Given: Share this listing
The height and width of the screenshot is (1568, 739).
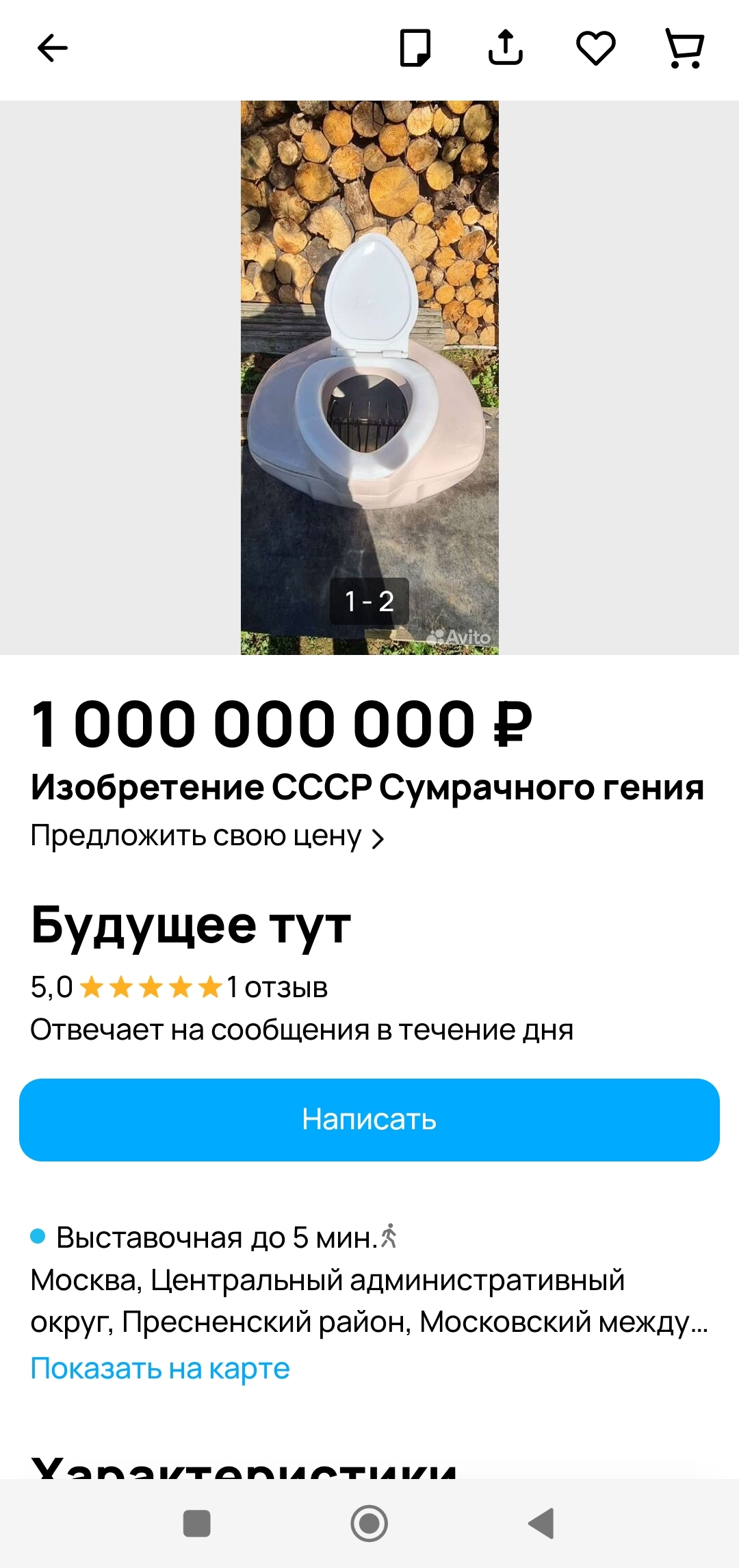Looking at the screenshot, I should coord(506,48).
